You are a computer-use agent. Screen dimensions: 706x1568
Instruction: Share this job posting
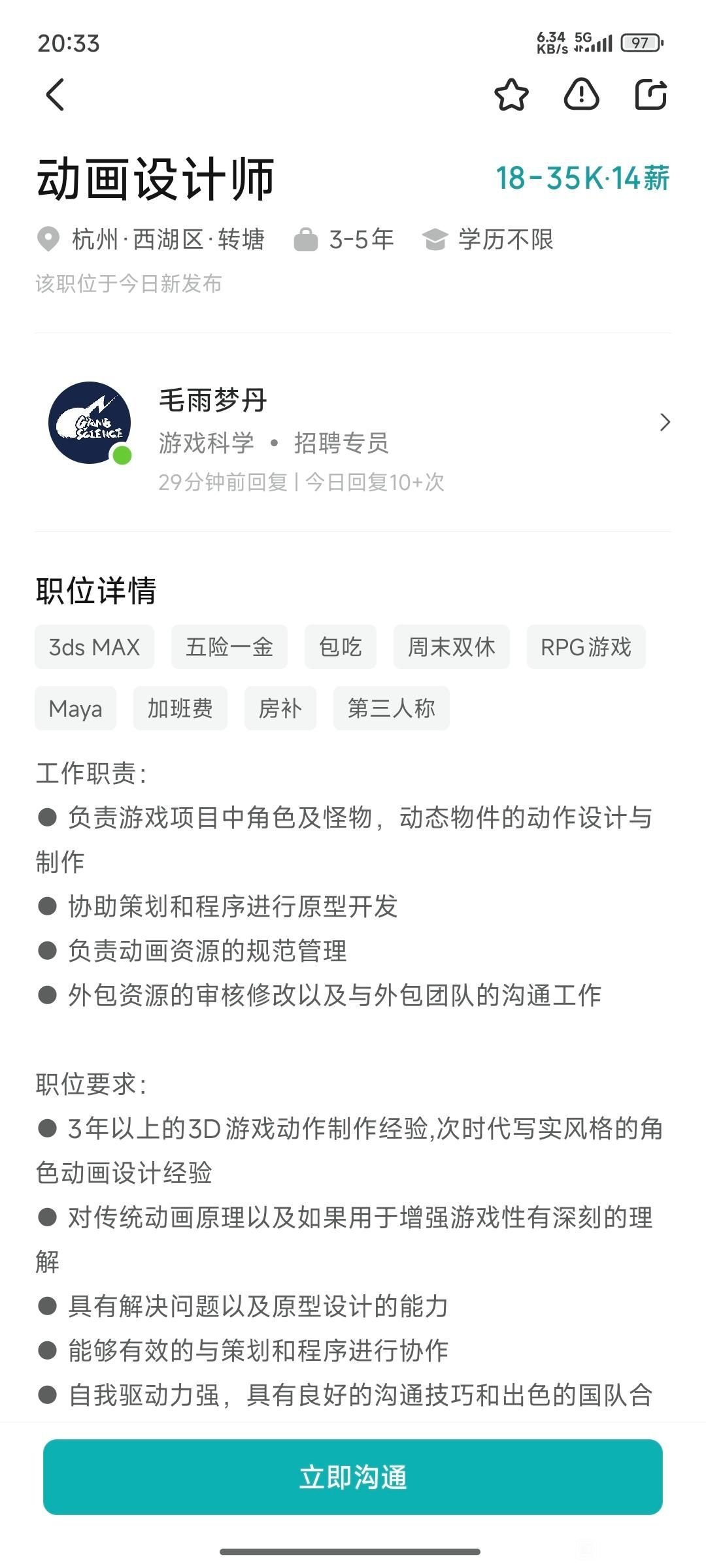(651, 95)
